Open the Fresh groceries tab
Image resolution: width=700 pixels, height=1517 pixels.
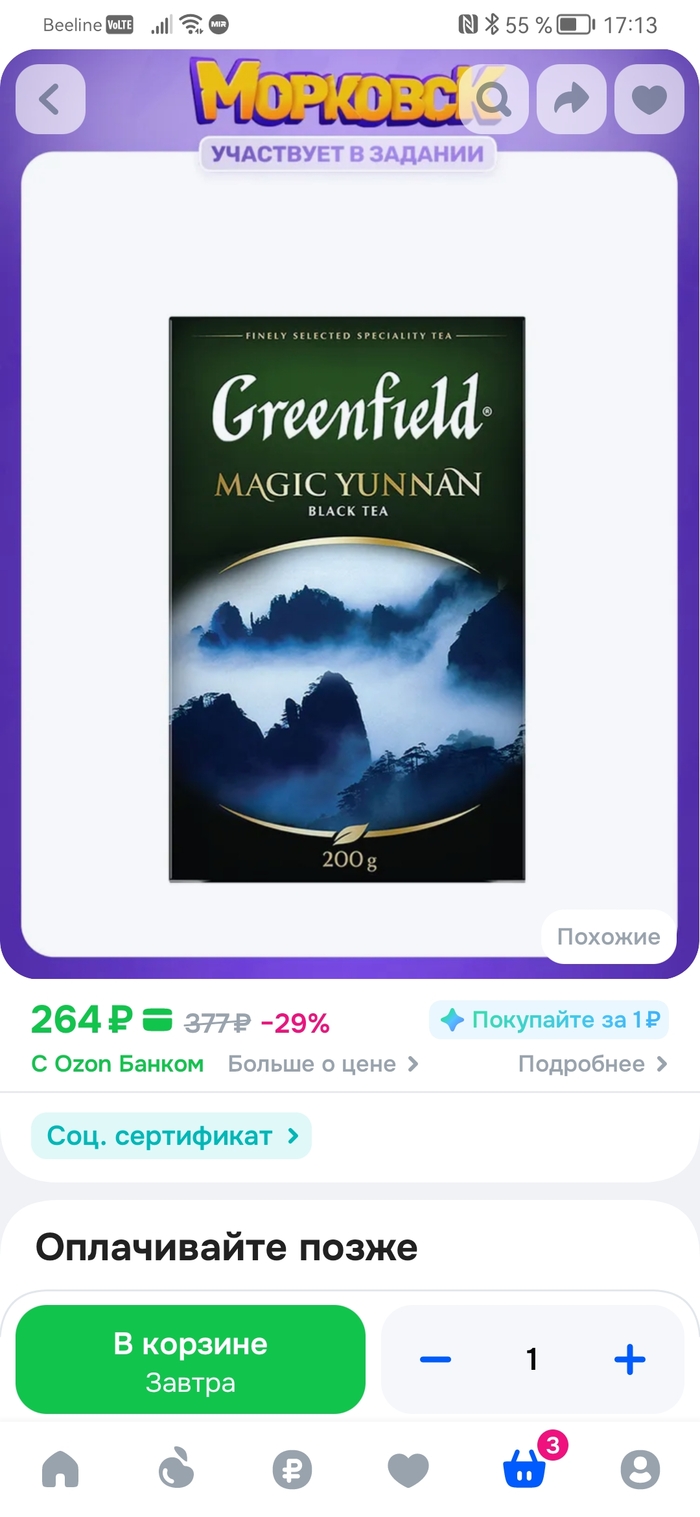pos(176,1469)
